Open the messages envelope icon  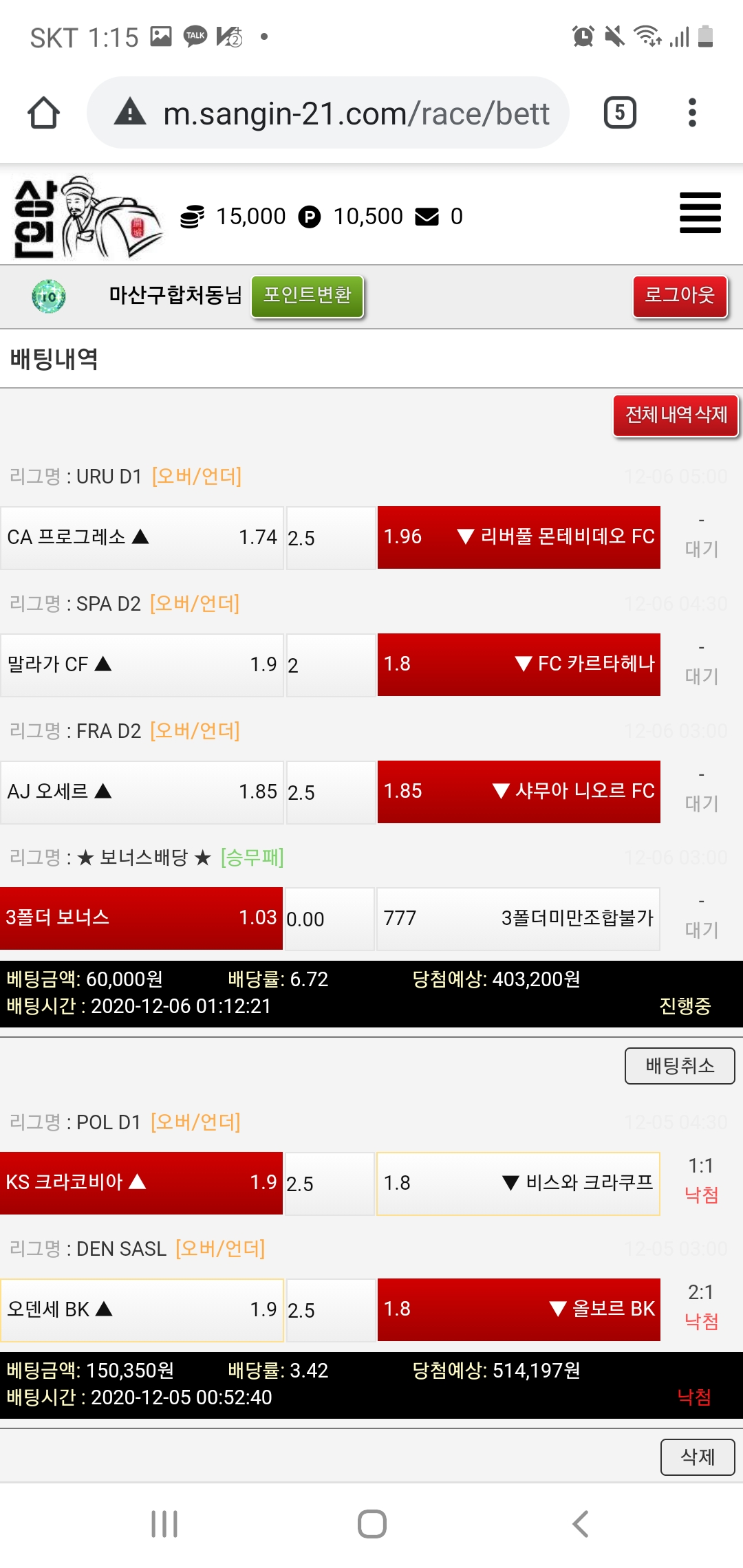click(427, 217)
